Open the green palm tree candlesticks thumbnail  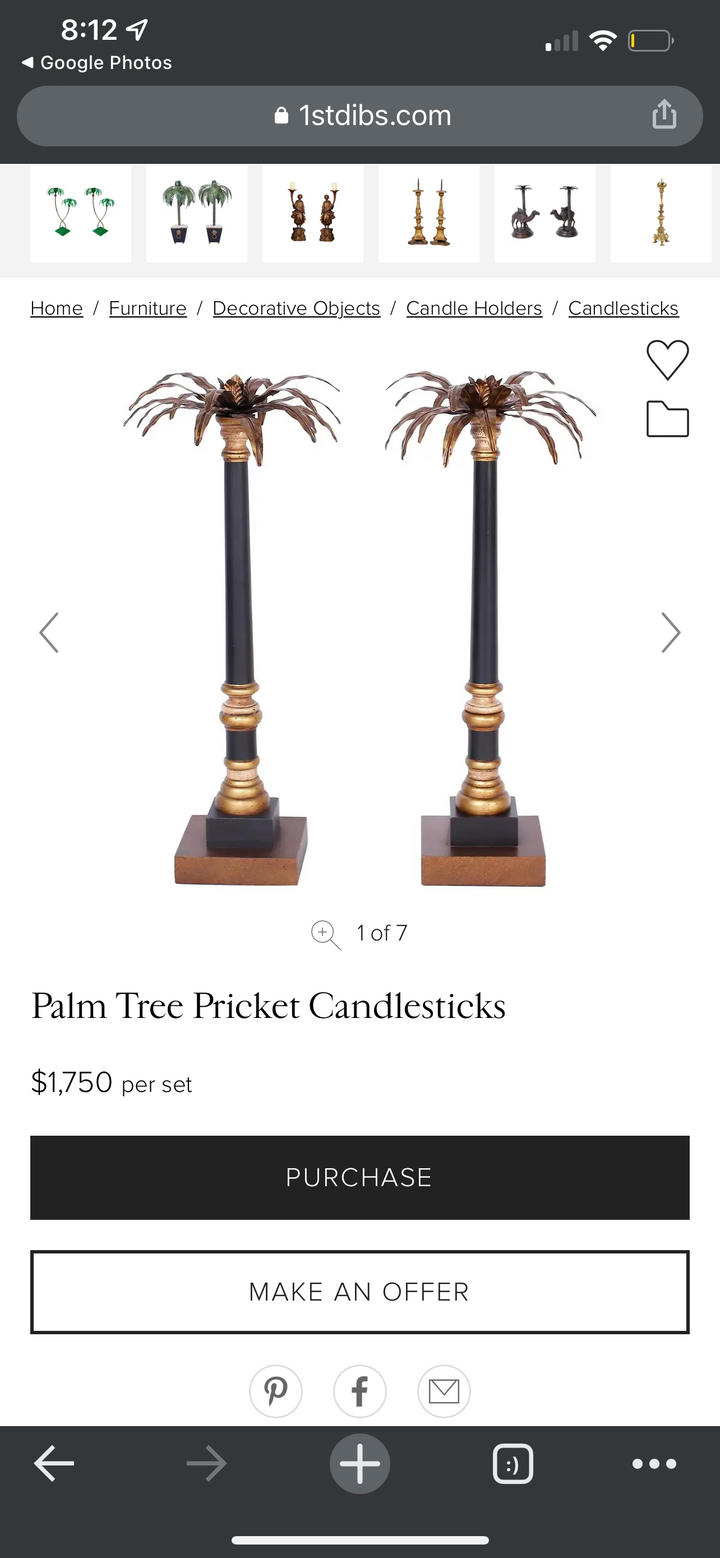pyautogui.click(x=81, y=213)
